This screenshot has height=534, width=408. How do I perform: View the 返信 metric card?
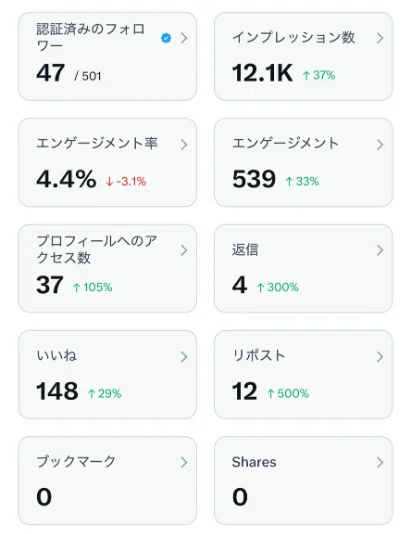click(303, 268)
